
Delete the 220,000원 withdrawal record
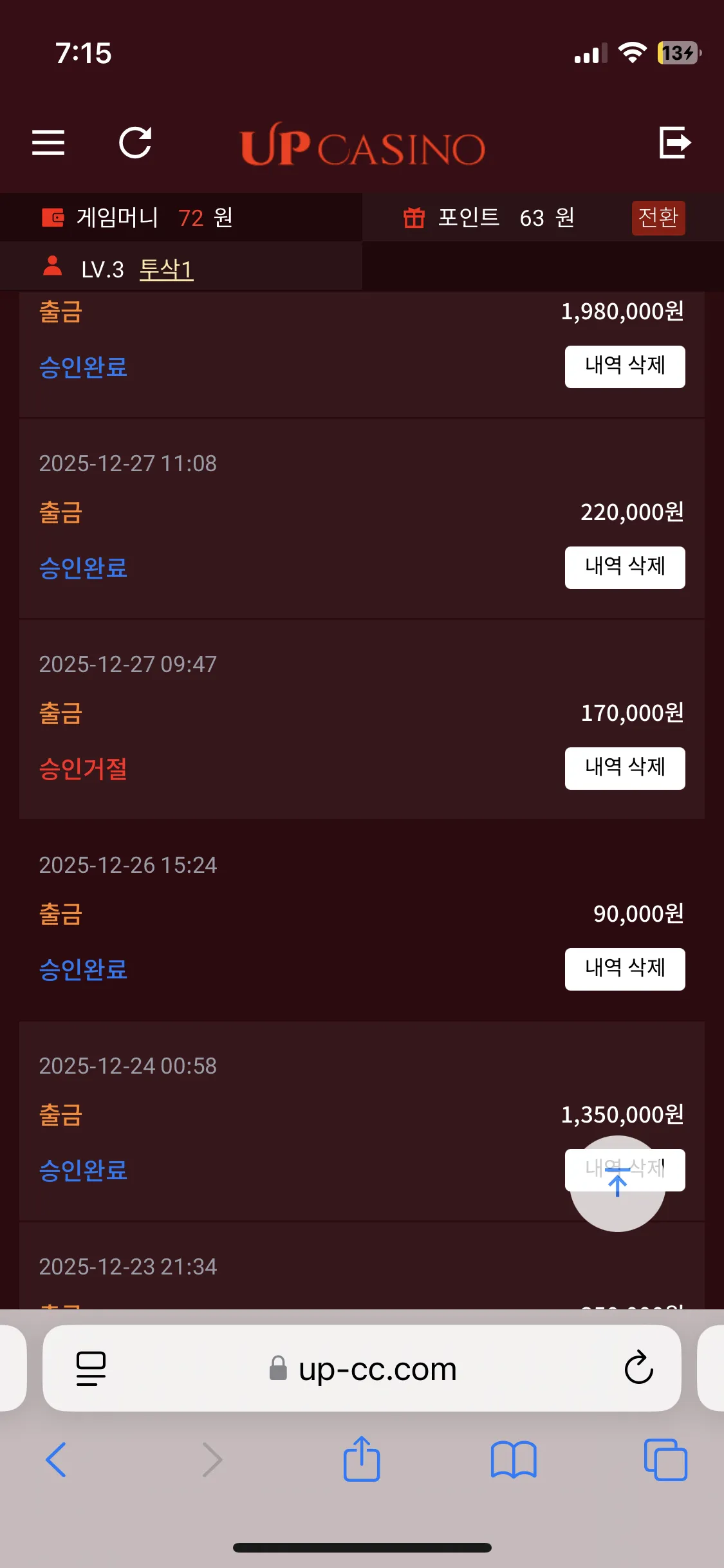click(x=625, y=568)
